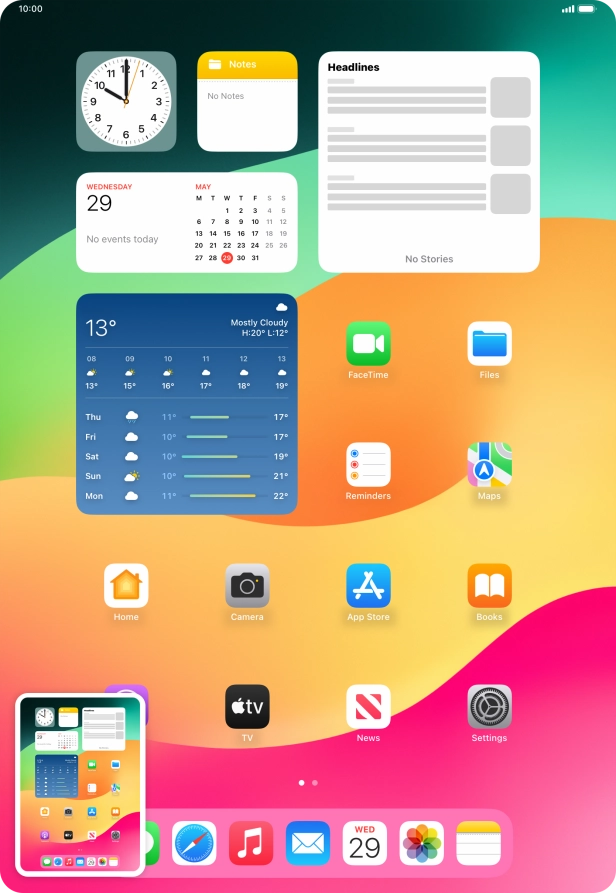Open the Files app
Image resolution: width=616 pixels, height=893 pixels.
pyautogui.click(x=489, y=344)
